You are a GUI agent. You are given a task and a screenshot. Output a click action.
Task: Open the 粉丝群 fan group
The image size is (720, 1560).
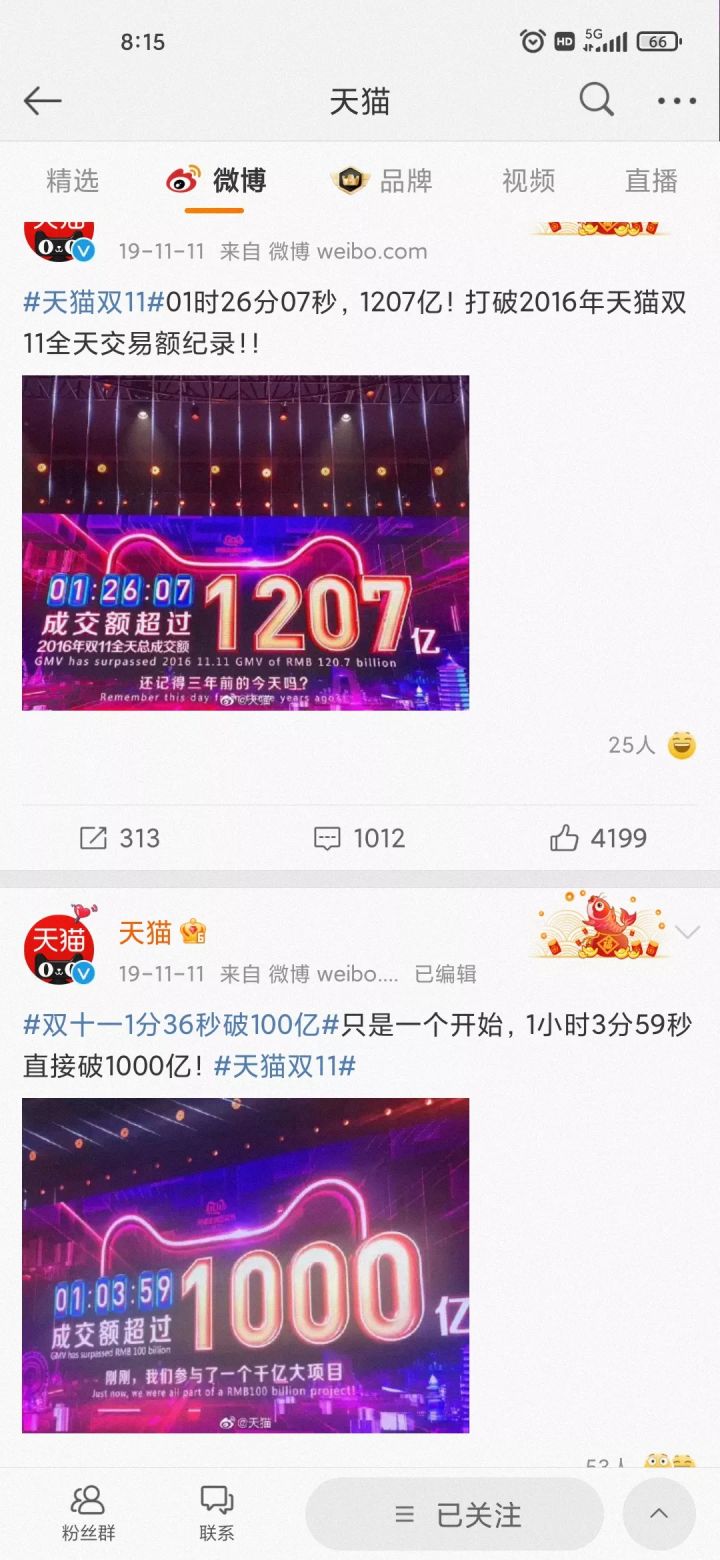pyautogui.click(x=88, y=1512)
